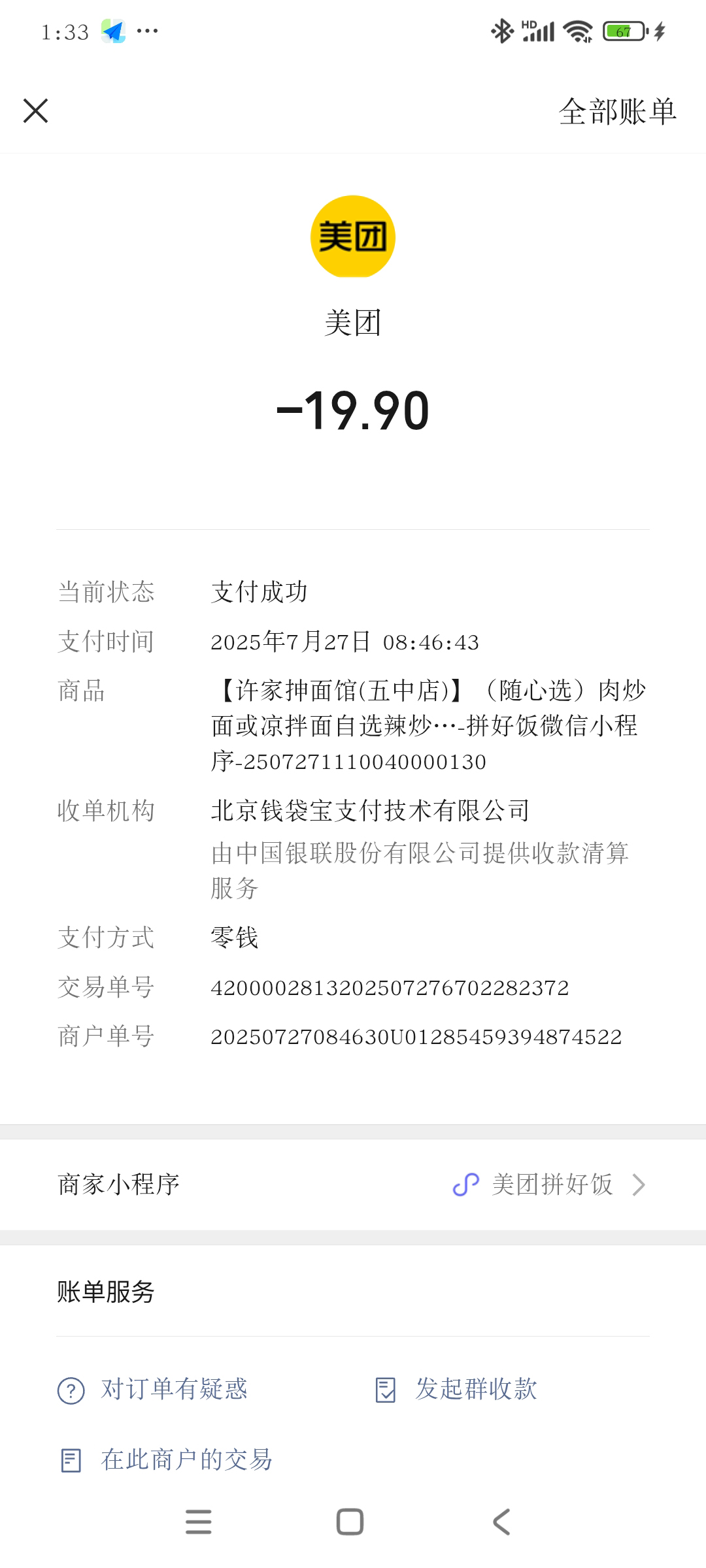706x1568 pixels.
Task: Go back using the system back button
Action: 501,1522
